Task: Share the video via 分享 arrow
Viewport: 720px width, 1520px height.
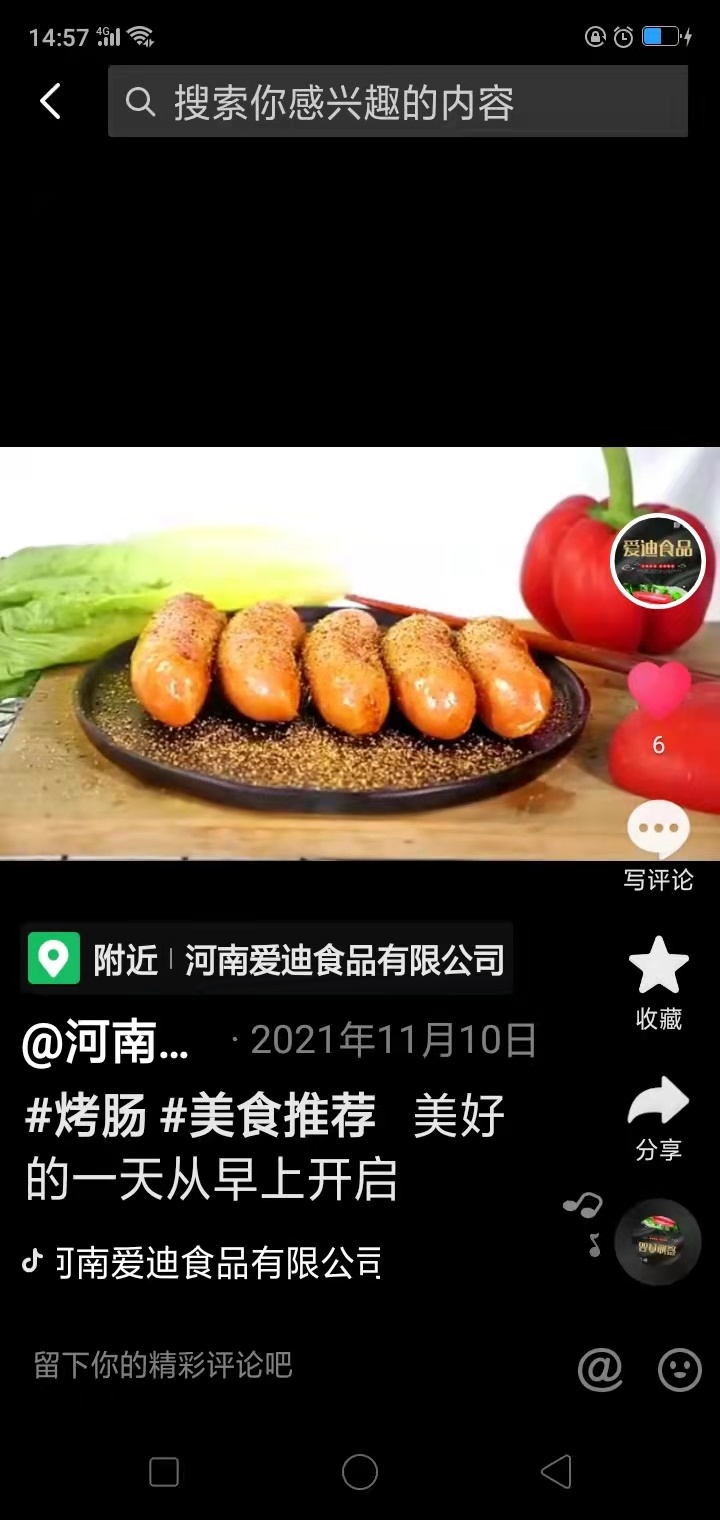Action: pos(658,1105)
